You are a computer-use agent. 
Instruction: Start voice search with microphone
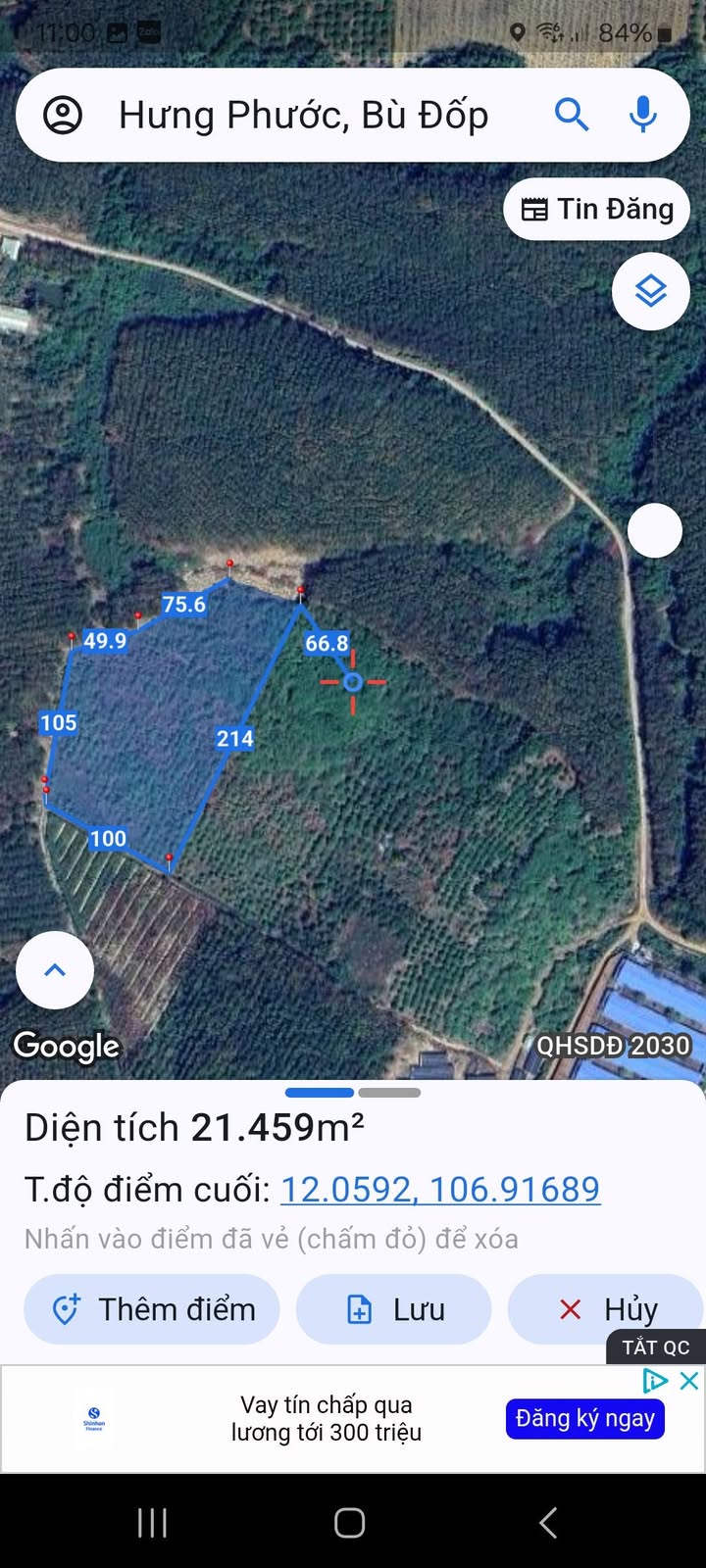coord(643,116)
